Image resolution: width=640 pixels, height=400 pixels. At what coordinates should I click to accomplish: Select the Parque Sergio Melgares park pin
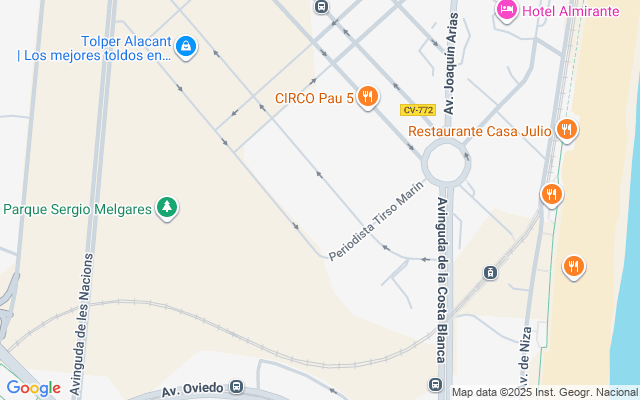(168, 208)
